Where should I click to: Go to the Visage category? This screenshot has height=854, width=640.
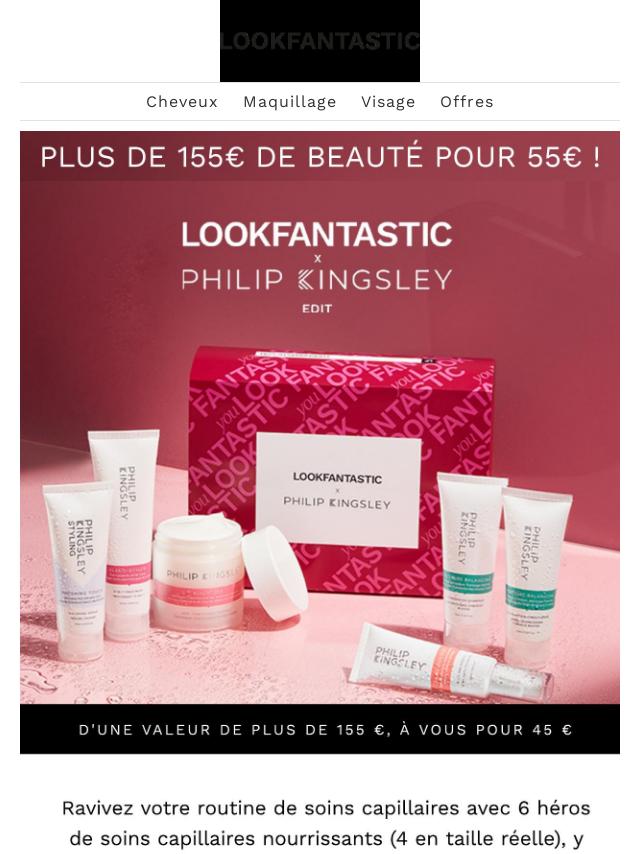(388, 102)
